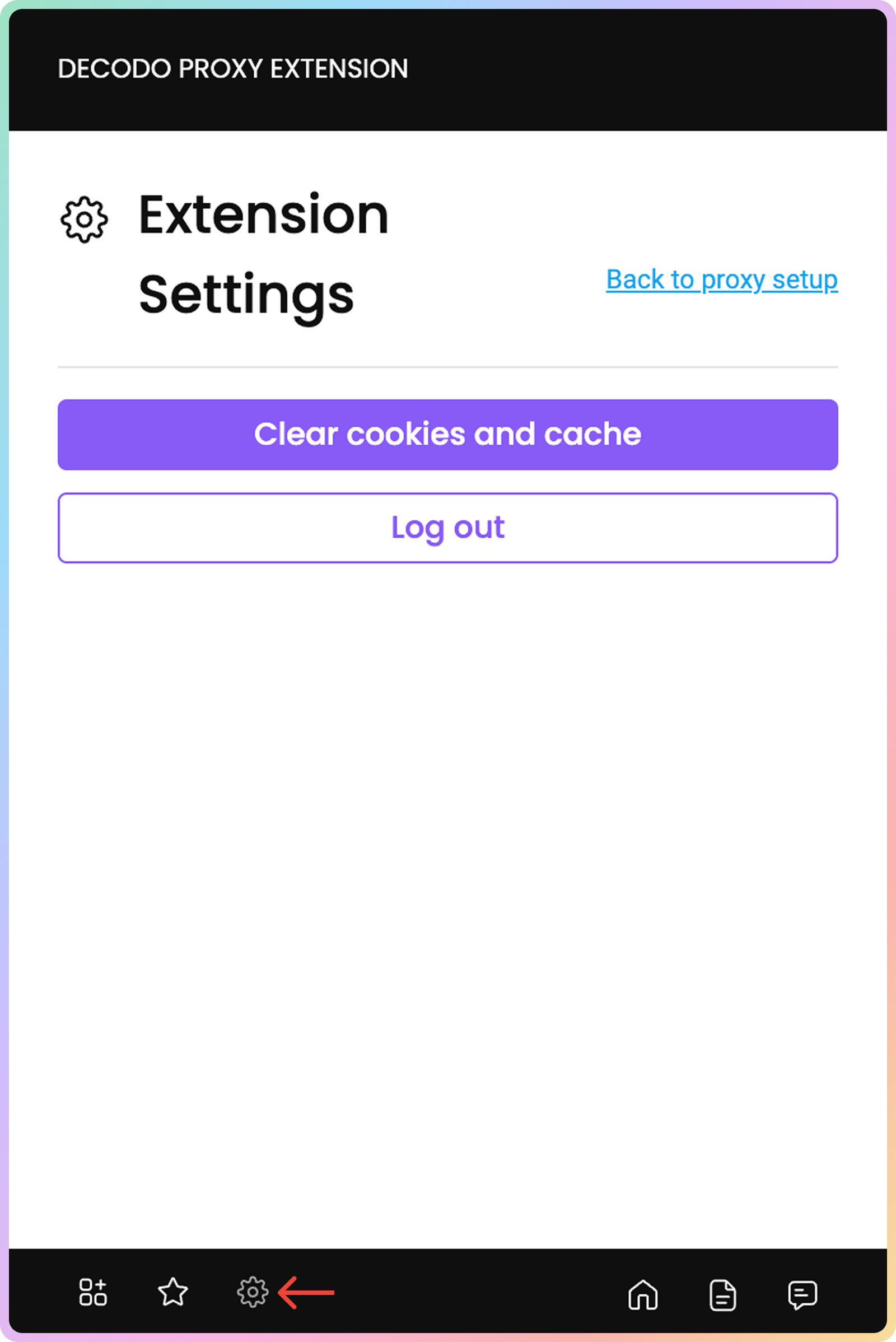Open the add proxy grid icon
The image size is (896, 1342).
[92, 1292]
